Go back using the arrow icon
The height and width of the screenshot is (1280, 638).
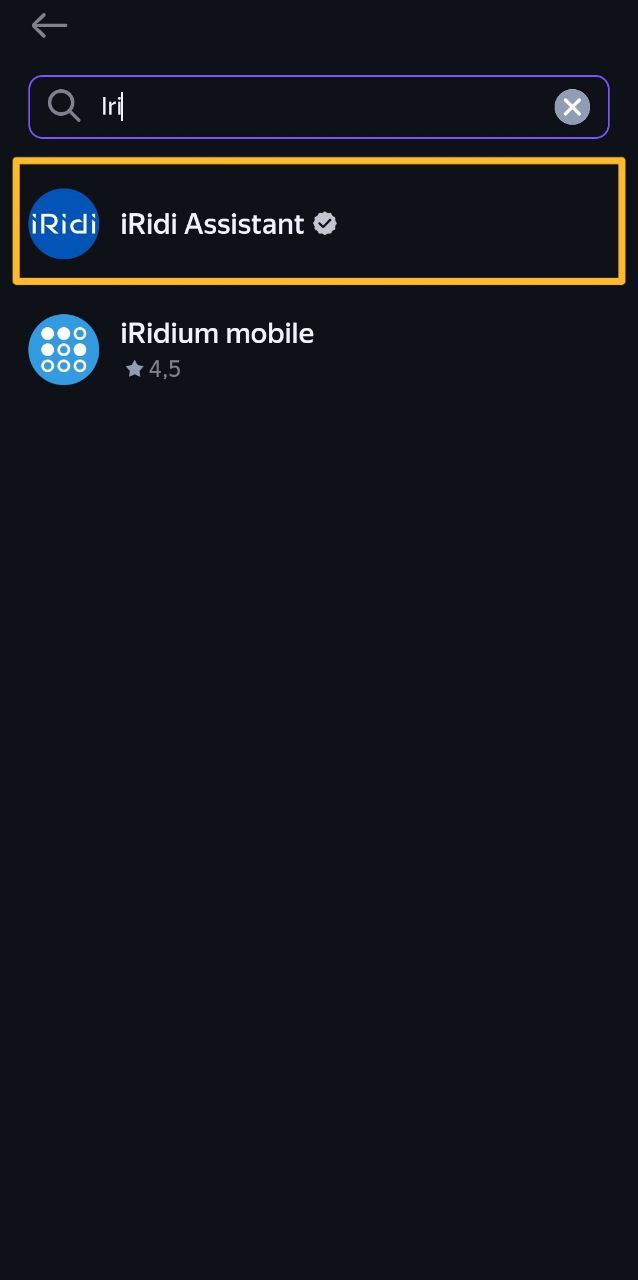pos(48,26)
